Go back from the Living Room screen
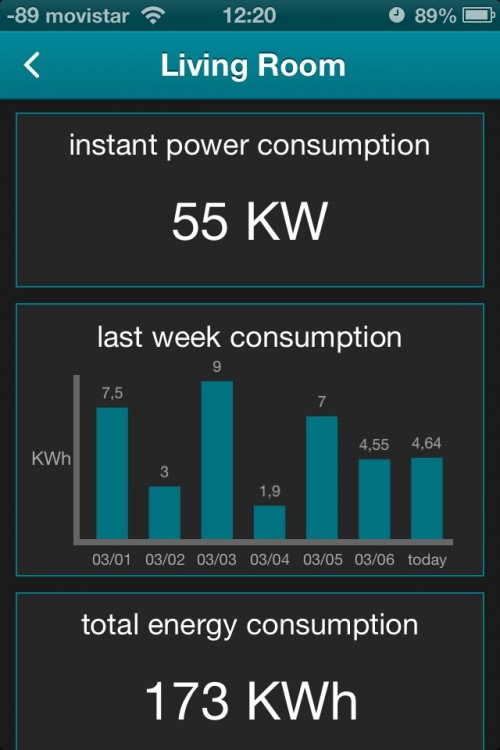 [x=32, y=66]
